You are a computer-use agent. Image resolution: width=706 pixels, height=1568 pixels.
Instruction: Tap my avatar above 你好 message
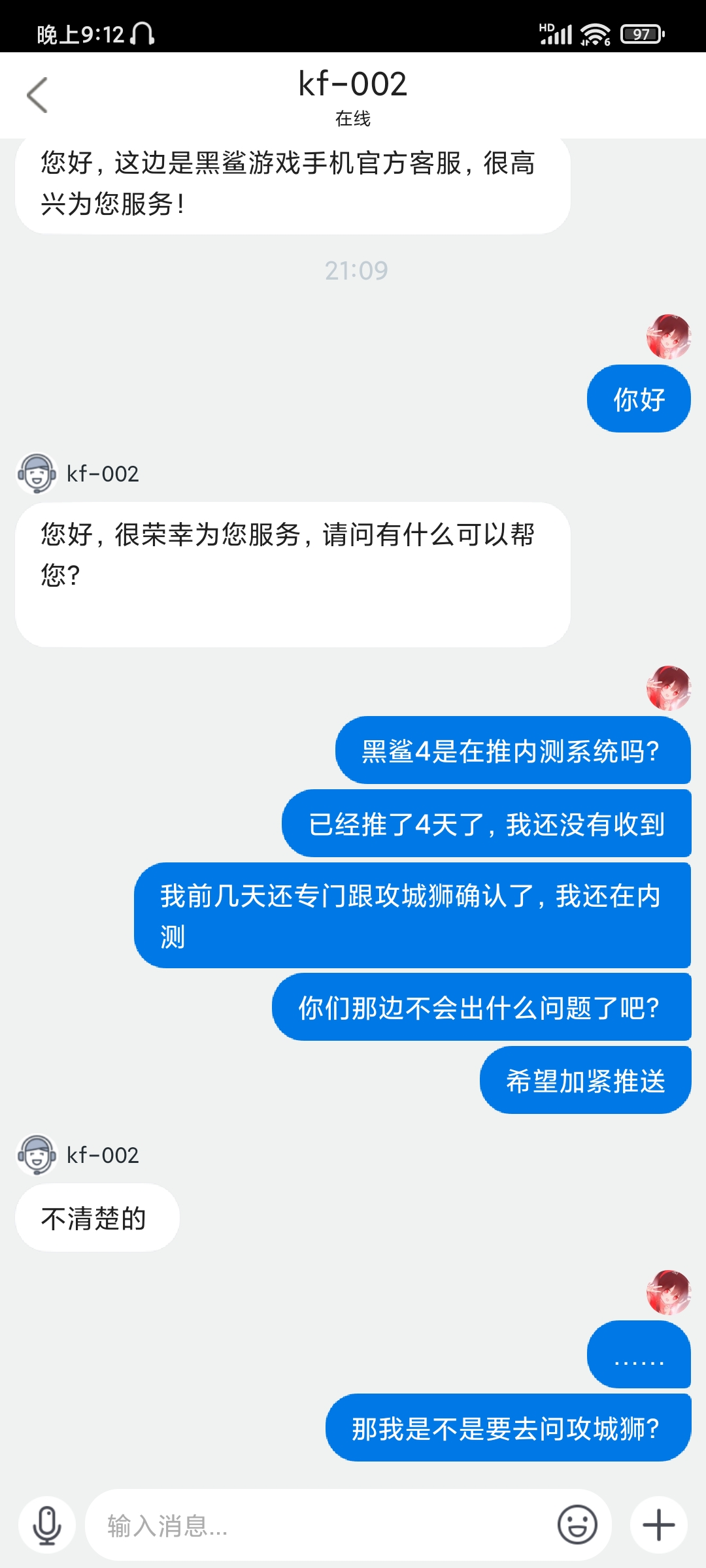click(668, 336)
